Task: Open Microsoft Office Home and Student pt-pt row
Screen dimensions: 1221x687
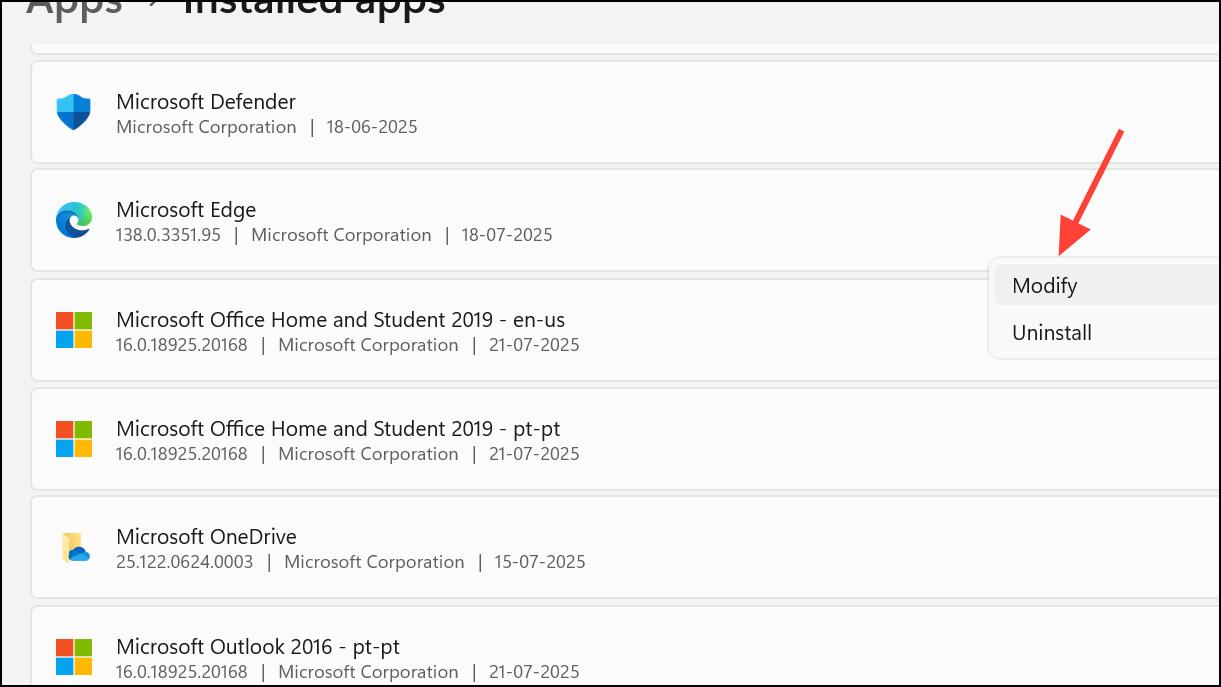Action: 338,440
